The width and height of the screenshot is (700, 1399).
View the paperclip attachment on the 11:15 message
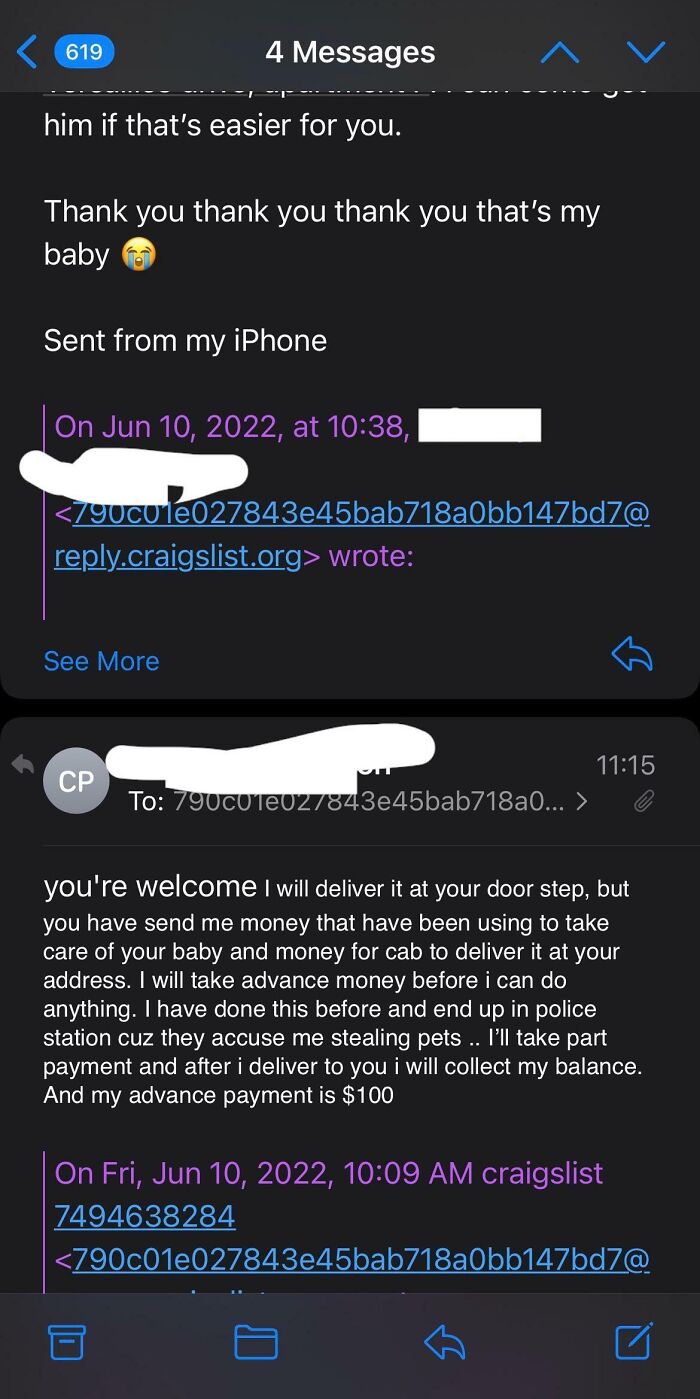click(x=644, y=801)
